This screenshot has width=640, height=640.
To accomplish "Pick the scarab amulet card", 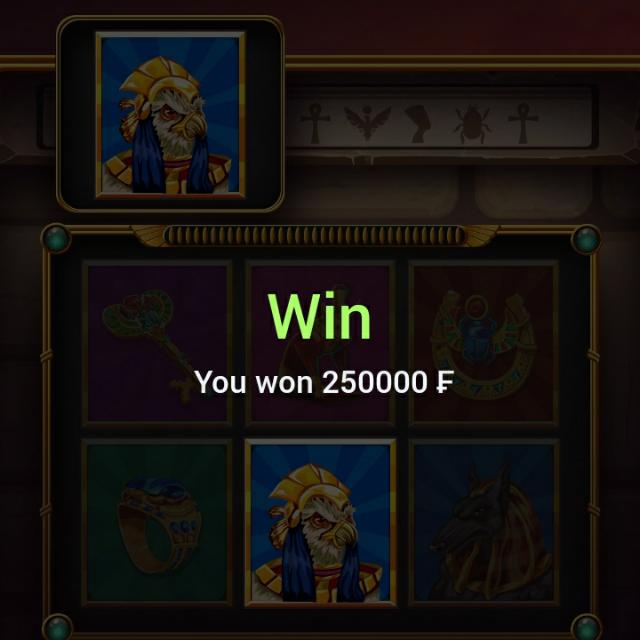I will coord(483,343).
